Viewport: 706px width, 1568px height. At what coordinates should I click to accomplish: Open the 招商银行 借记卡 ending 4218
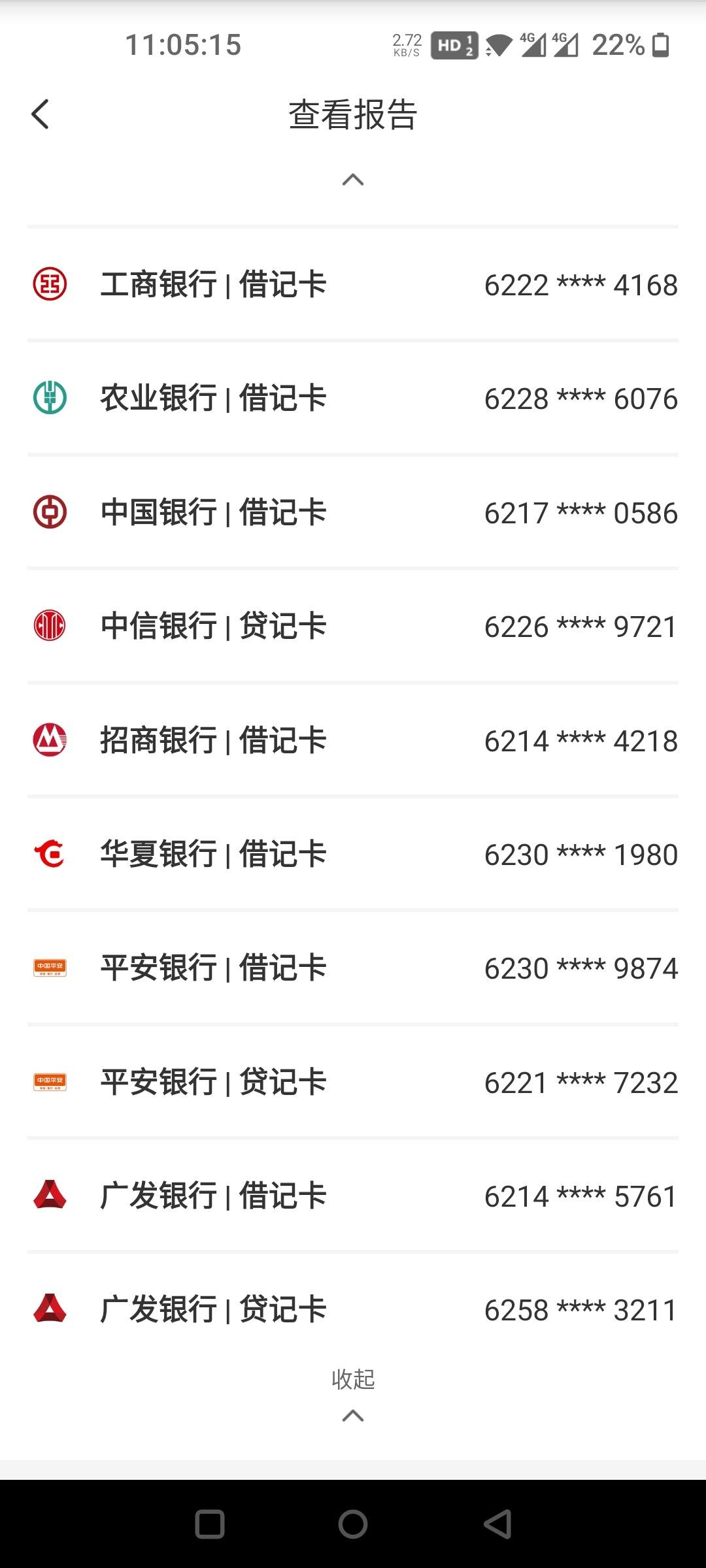coord(353,740)
